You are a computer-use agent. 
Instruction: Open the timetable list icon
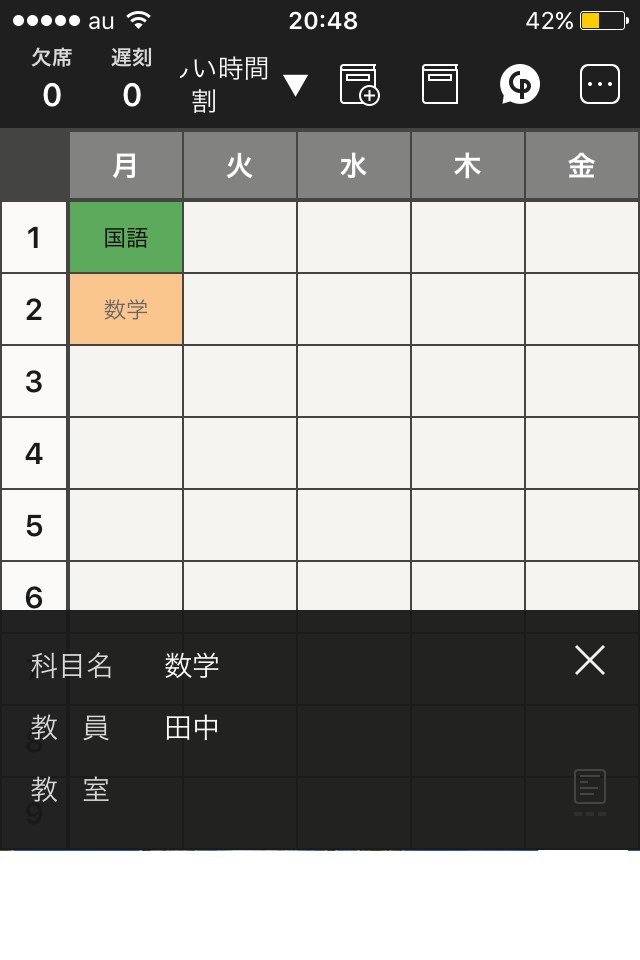point(440,84)
